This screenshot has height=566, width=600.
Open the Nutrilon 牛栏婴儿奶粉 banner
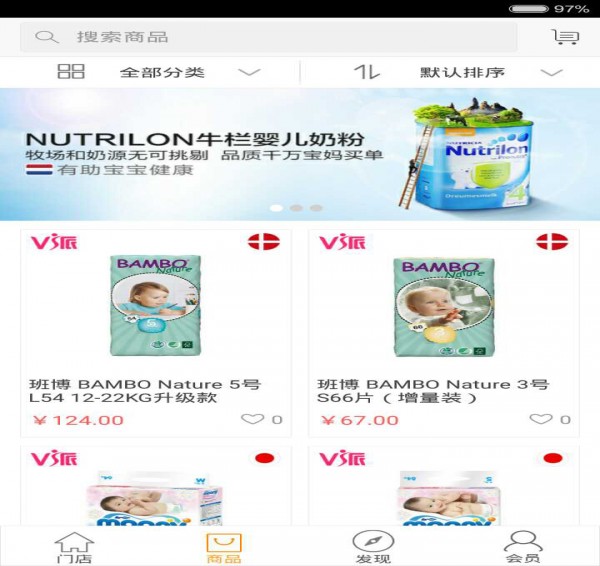click(x=300, y=153)
